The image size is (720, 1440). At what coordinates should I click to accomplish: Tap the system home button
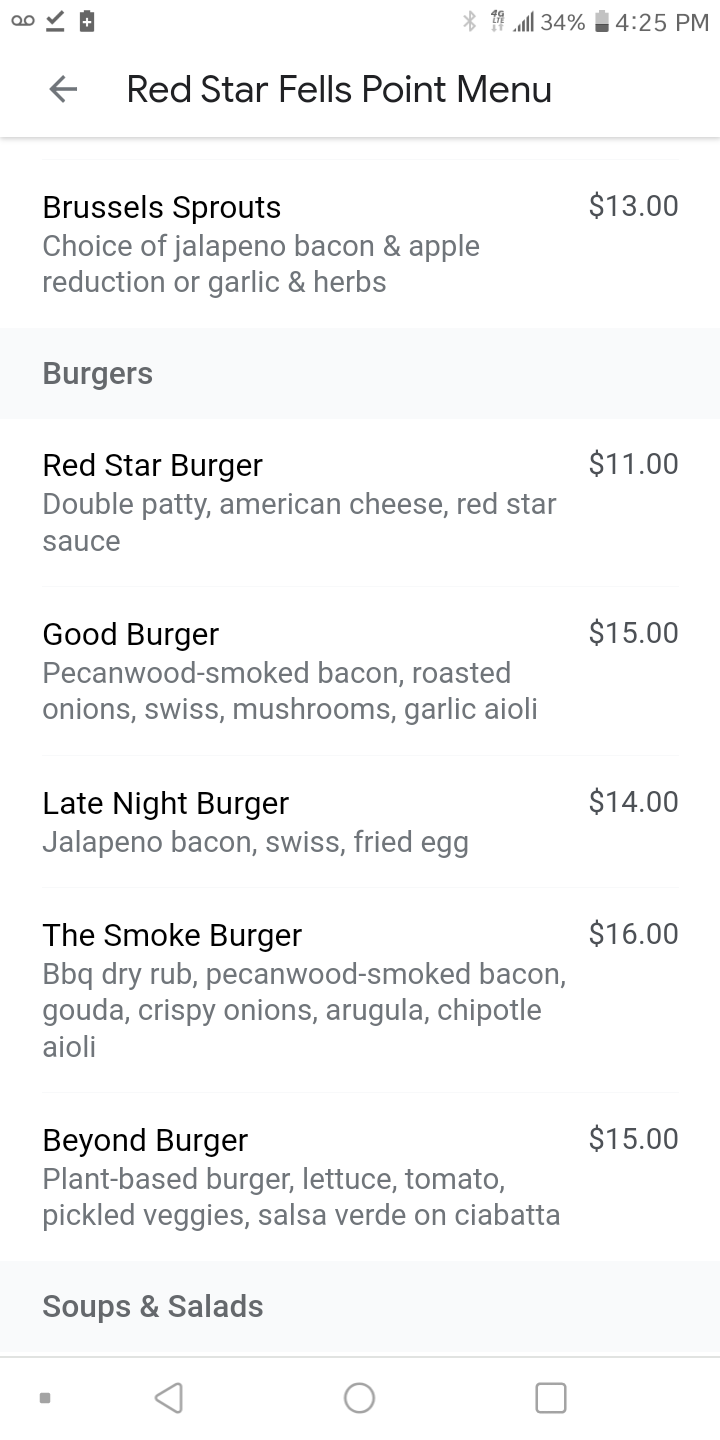click(x=359, y=1397)
